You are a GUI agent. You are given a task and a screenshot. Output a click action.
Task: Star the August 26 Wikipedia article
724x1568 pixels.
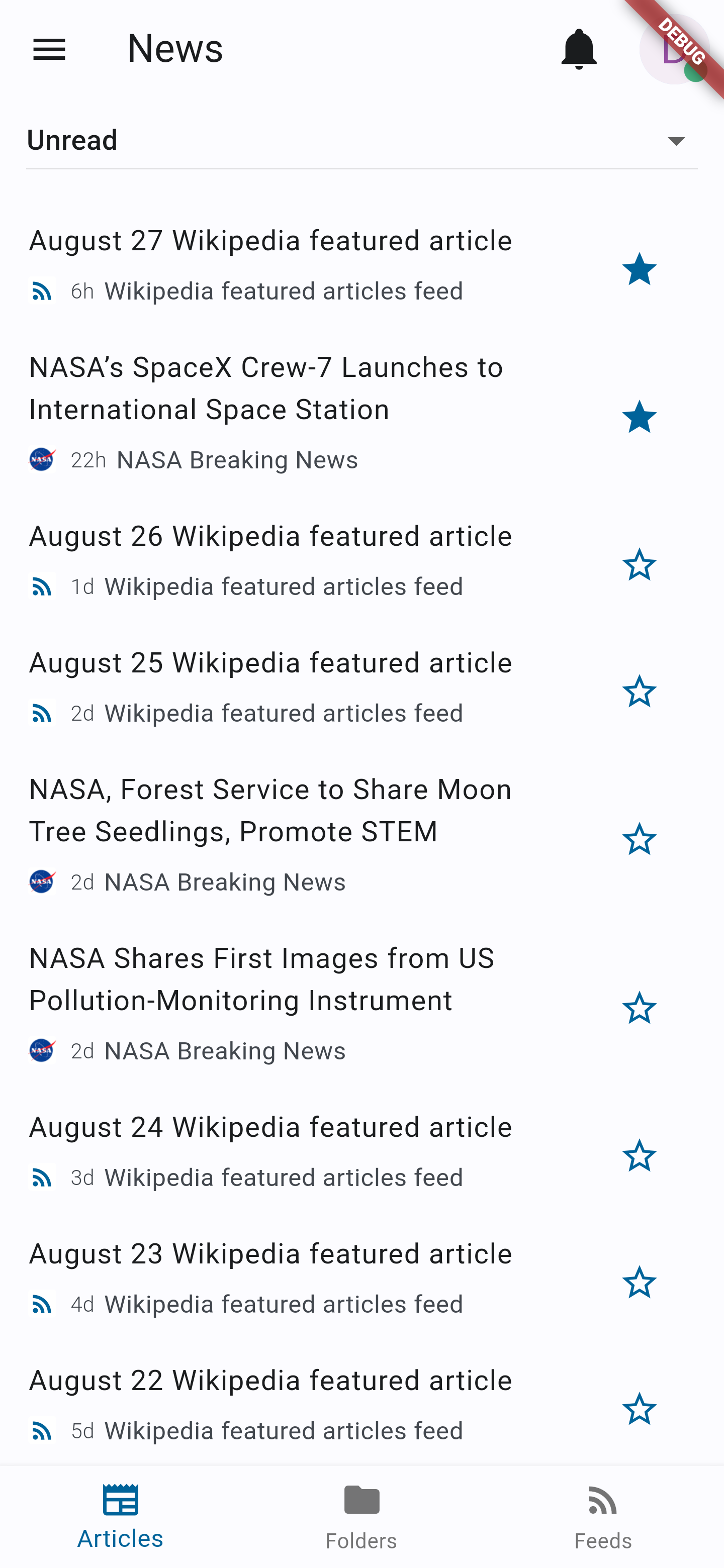point(639,565)
